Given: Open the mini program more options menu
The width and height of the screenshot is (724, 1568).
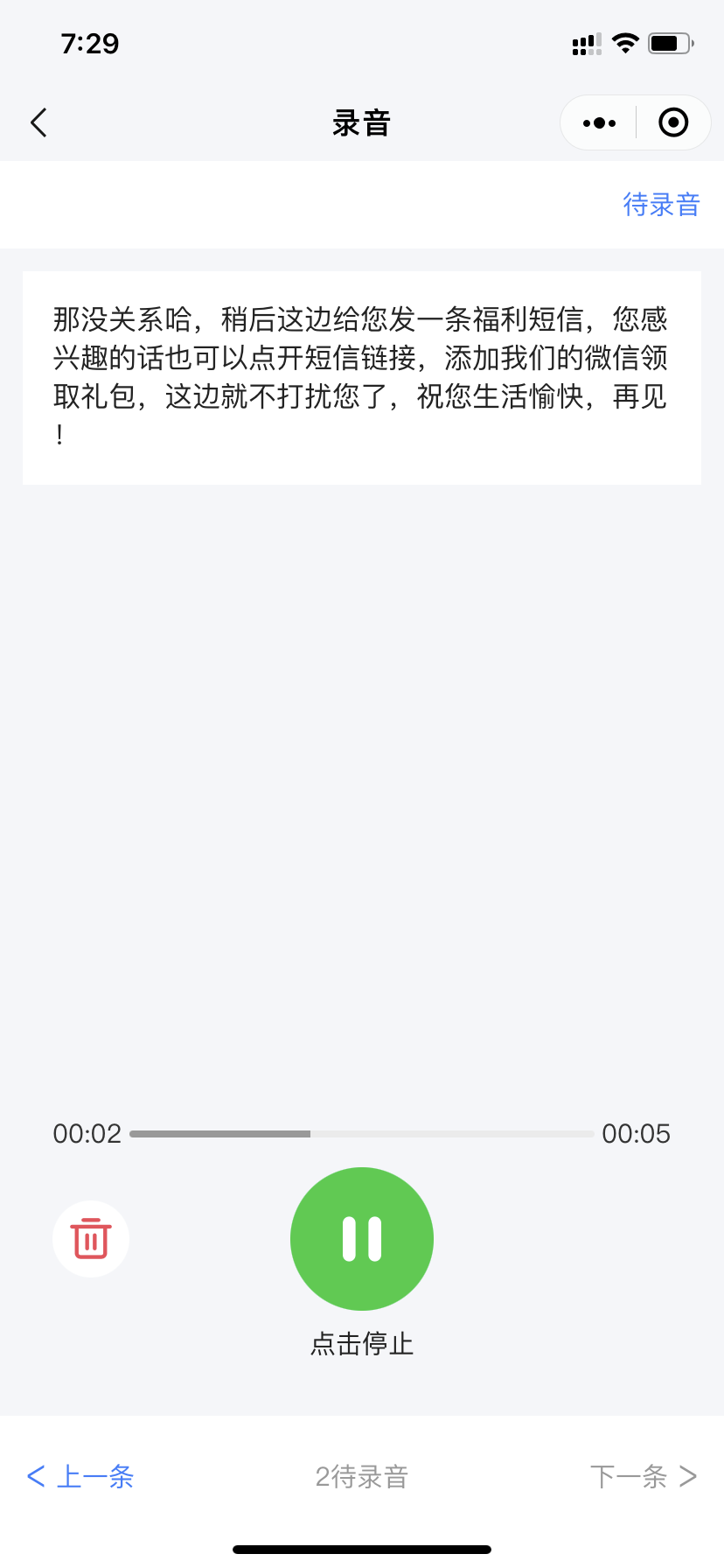Looking at the screenshot, I should pos(599,123).
